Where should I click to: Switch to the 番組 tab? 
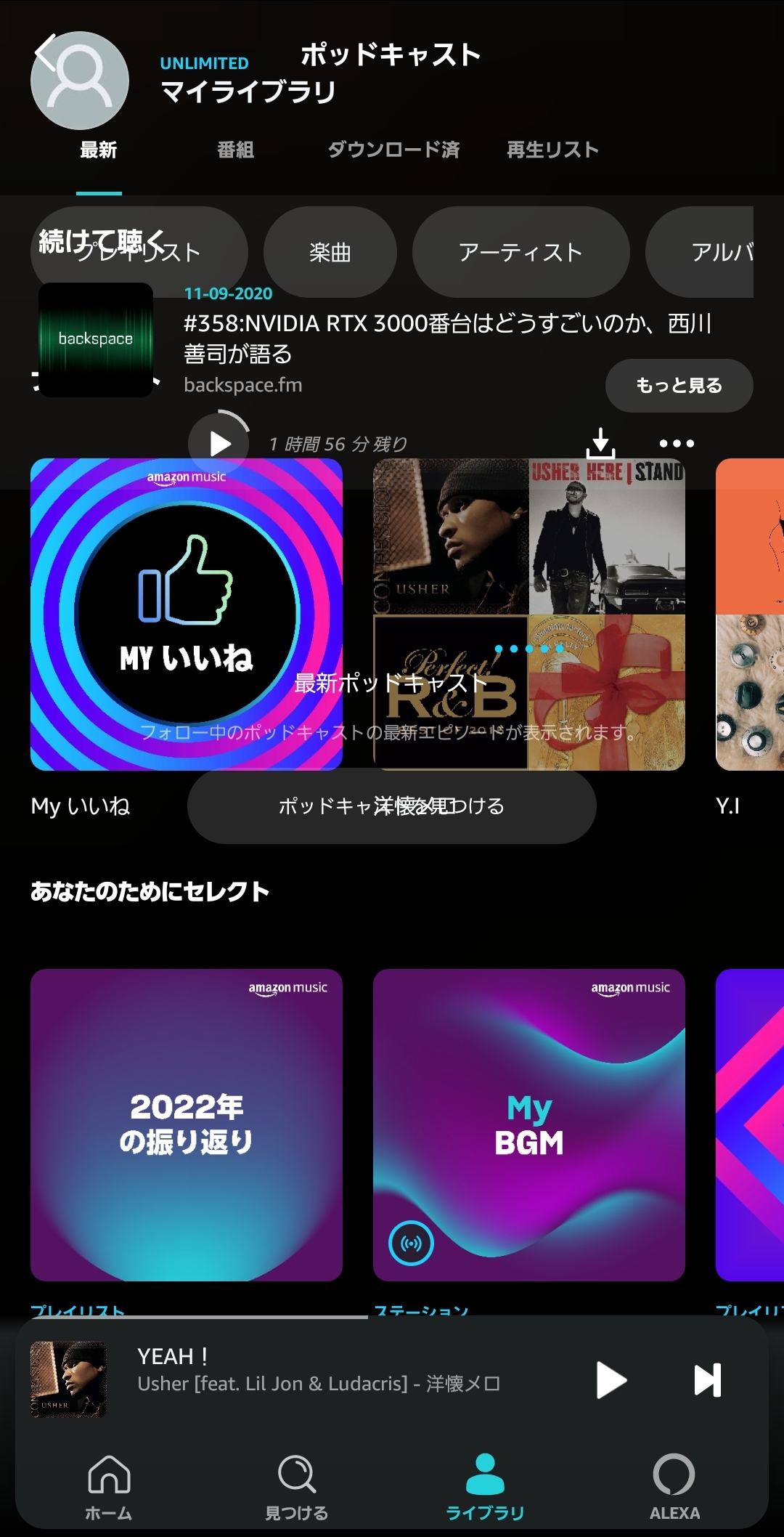(236, 149)
